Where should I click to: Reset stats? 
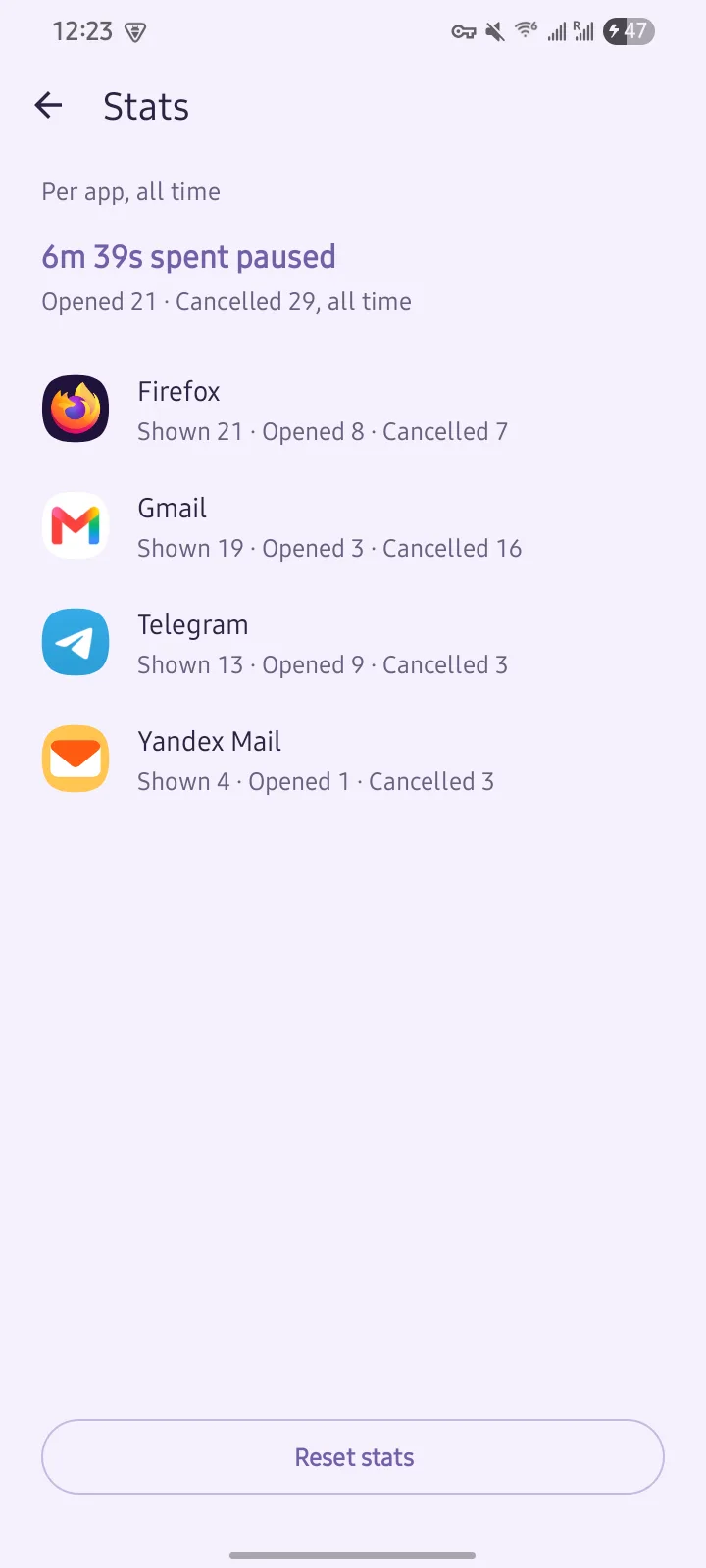(x=353, y=1457)
